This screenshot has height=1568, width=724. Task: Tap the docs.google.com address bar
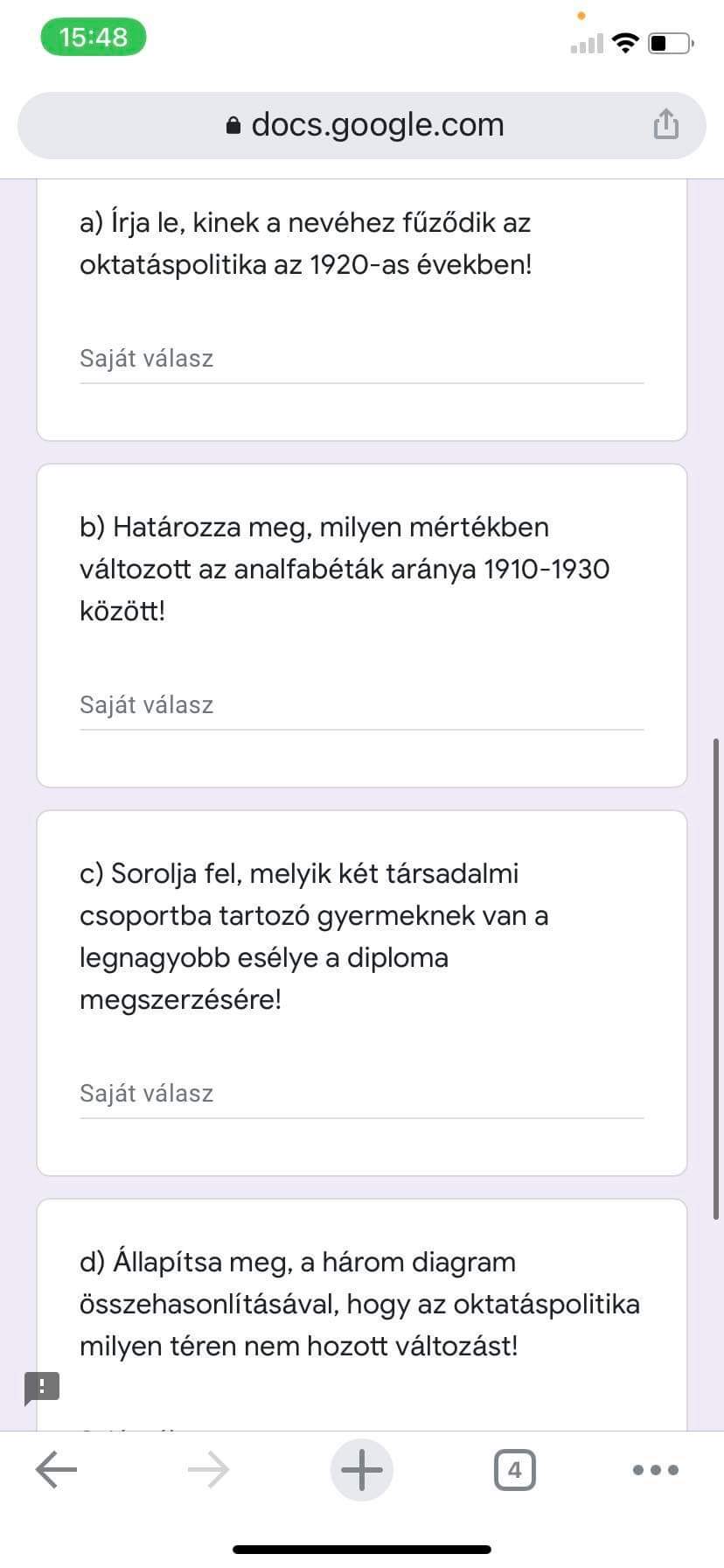click(x=365, y=125)
